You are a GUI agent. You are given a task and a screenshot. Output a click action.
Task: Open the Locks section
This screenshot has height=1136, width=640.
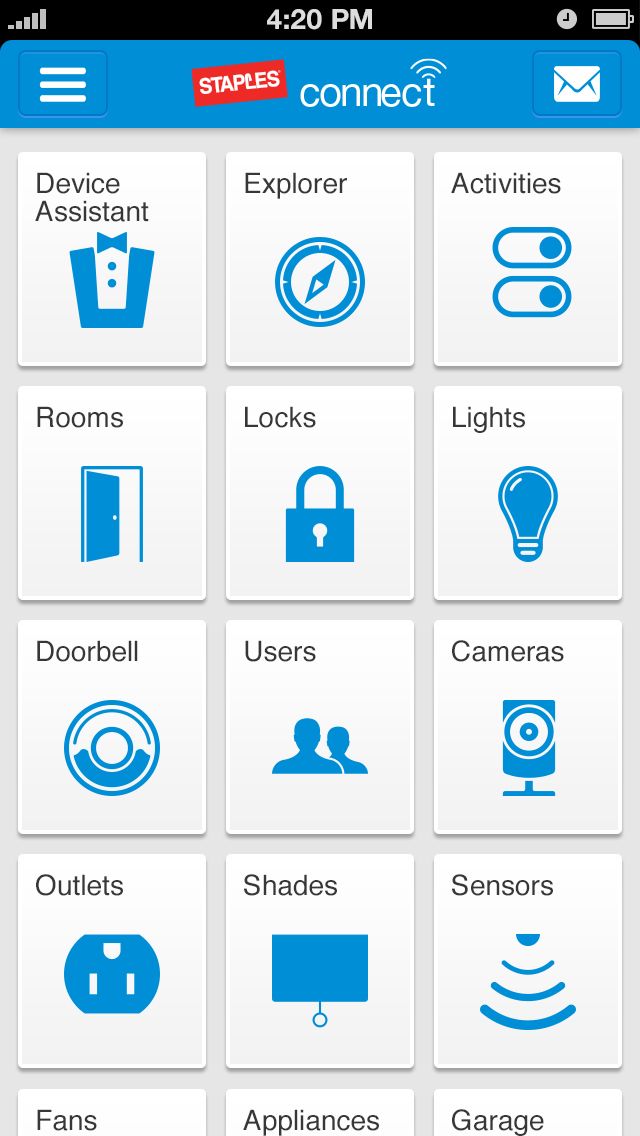320,493
